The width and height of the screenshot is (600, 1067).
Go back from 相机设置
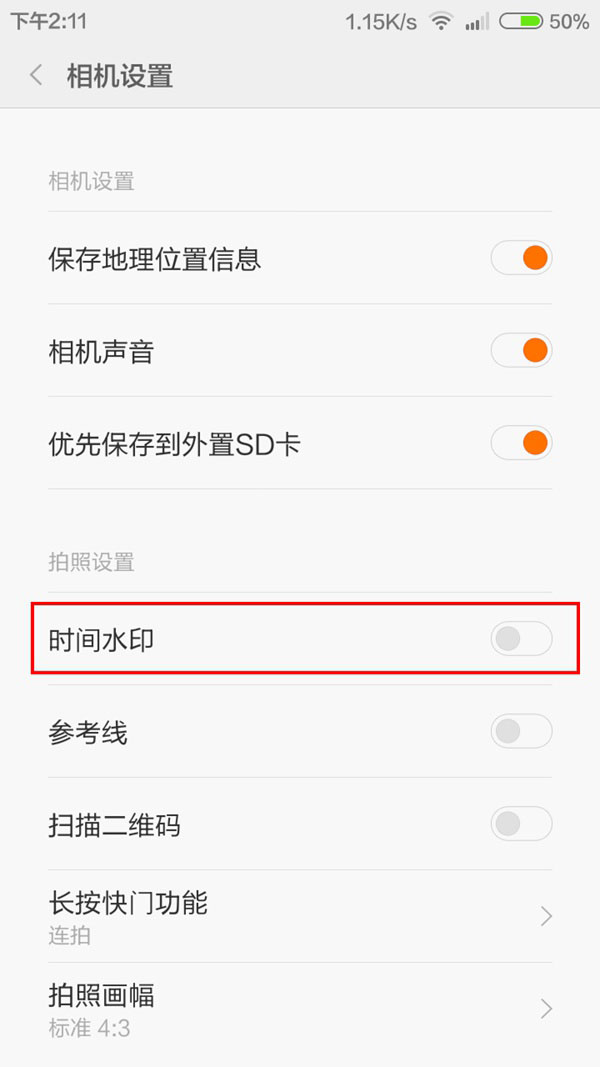37,75
